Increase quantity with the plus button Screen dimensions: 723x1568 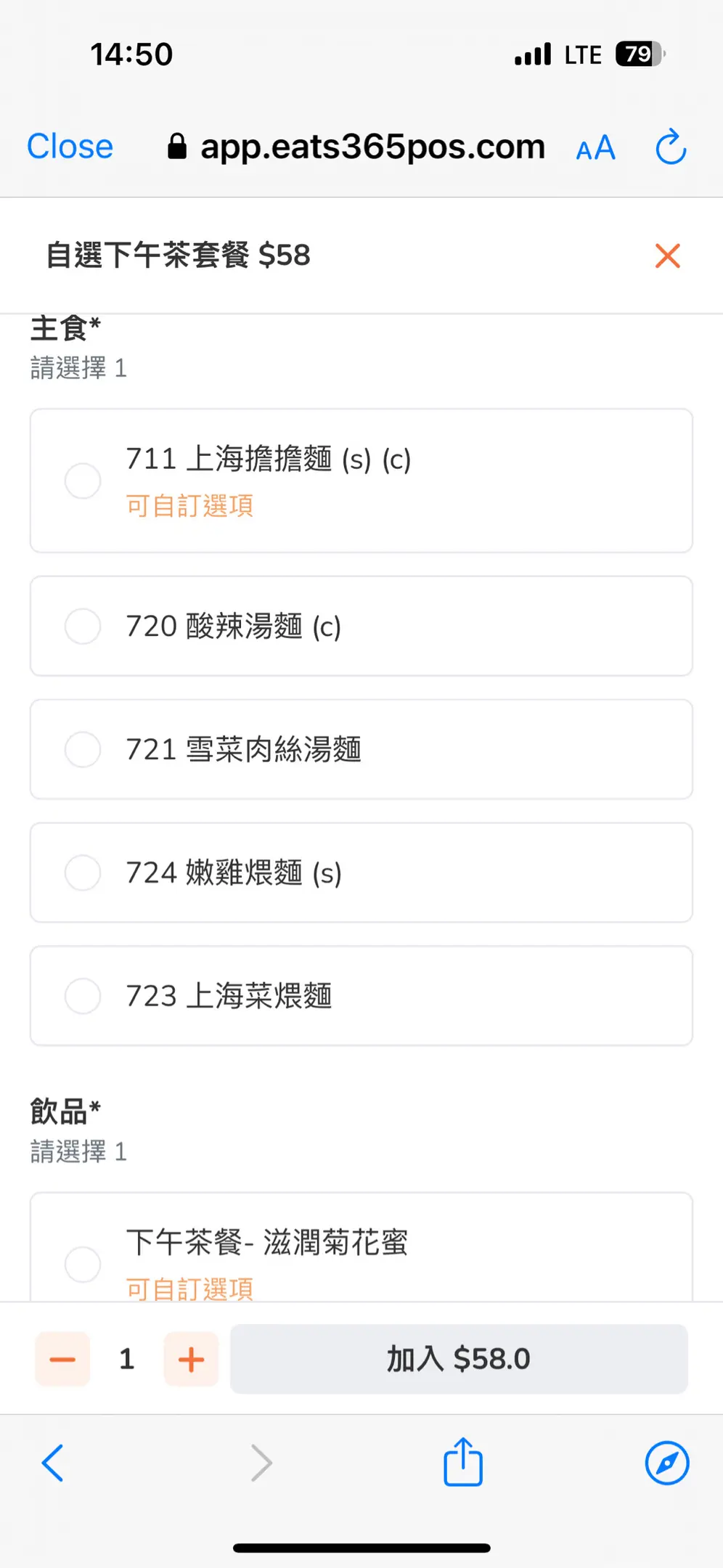click(191, 1359)
